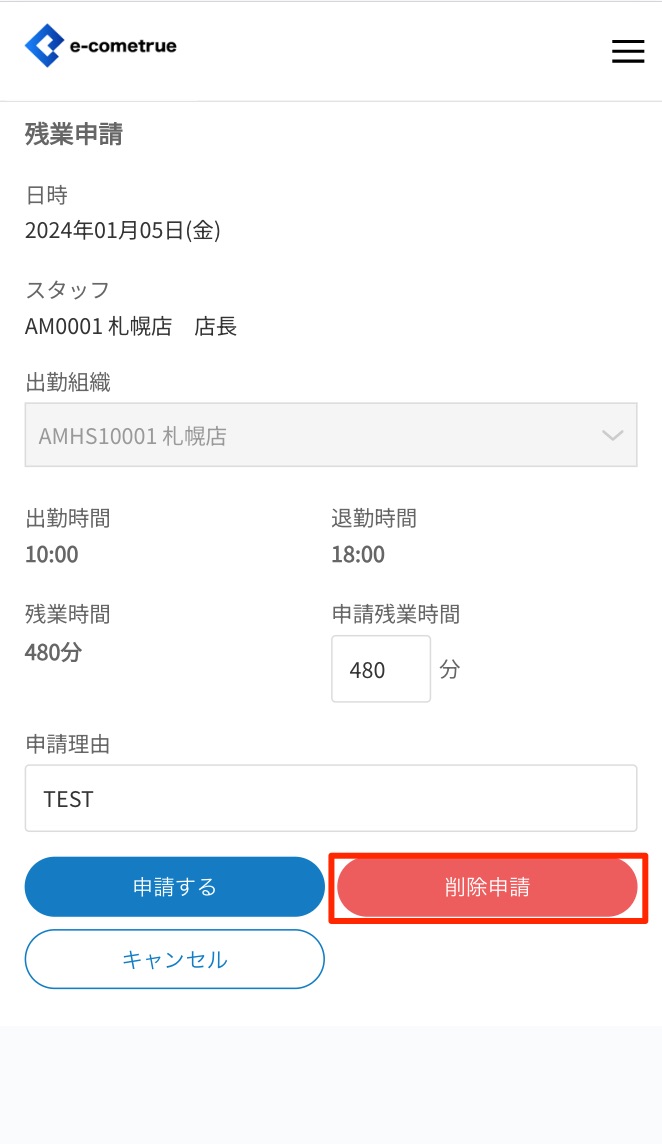Cancel with the キャンセル button
Screen dimensions: 662x1144
point(174,960)
